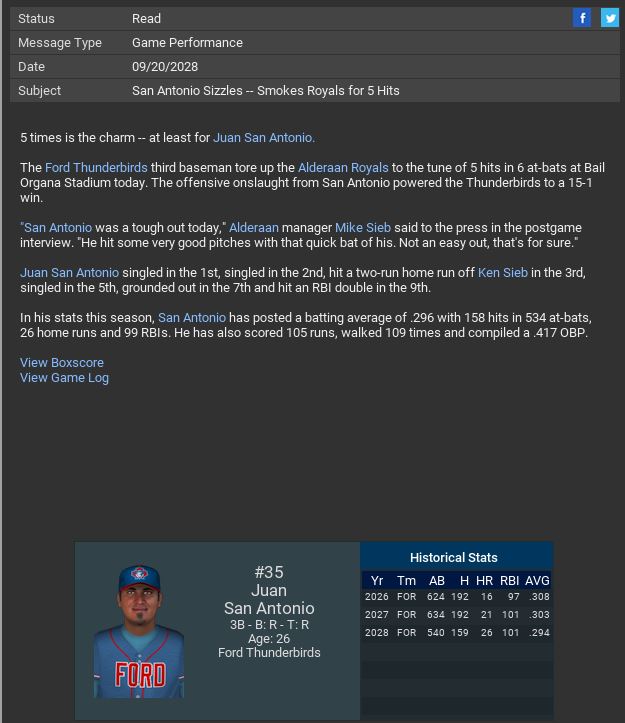Tap the Alderaan link before the word manager
The width and height of the screenshot is (625, 723).
pos(254,228)
